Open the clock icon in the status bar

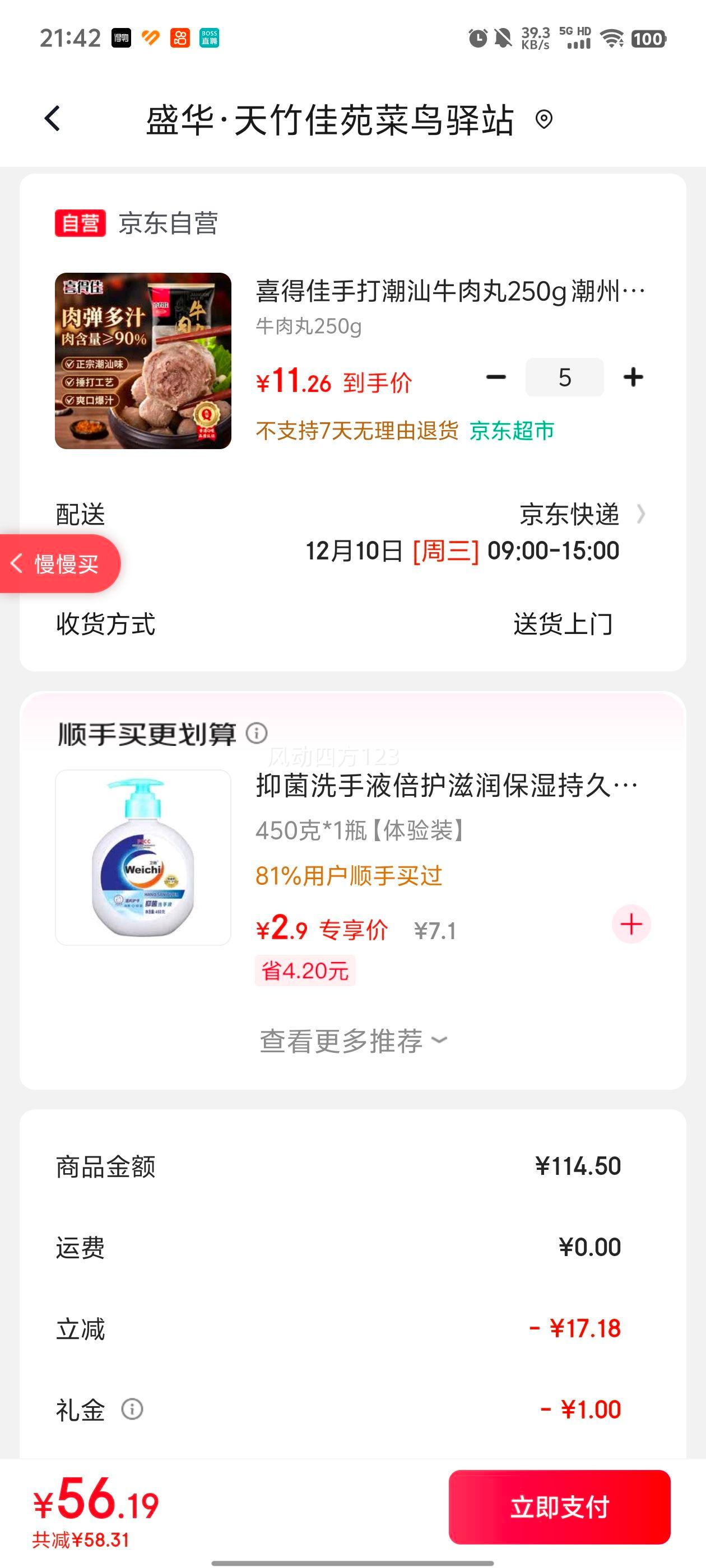pyautogui.click(x=478, y=38)
